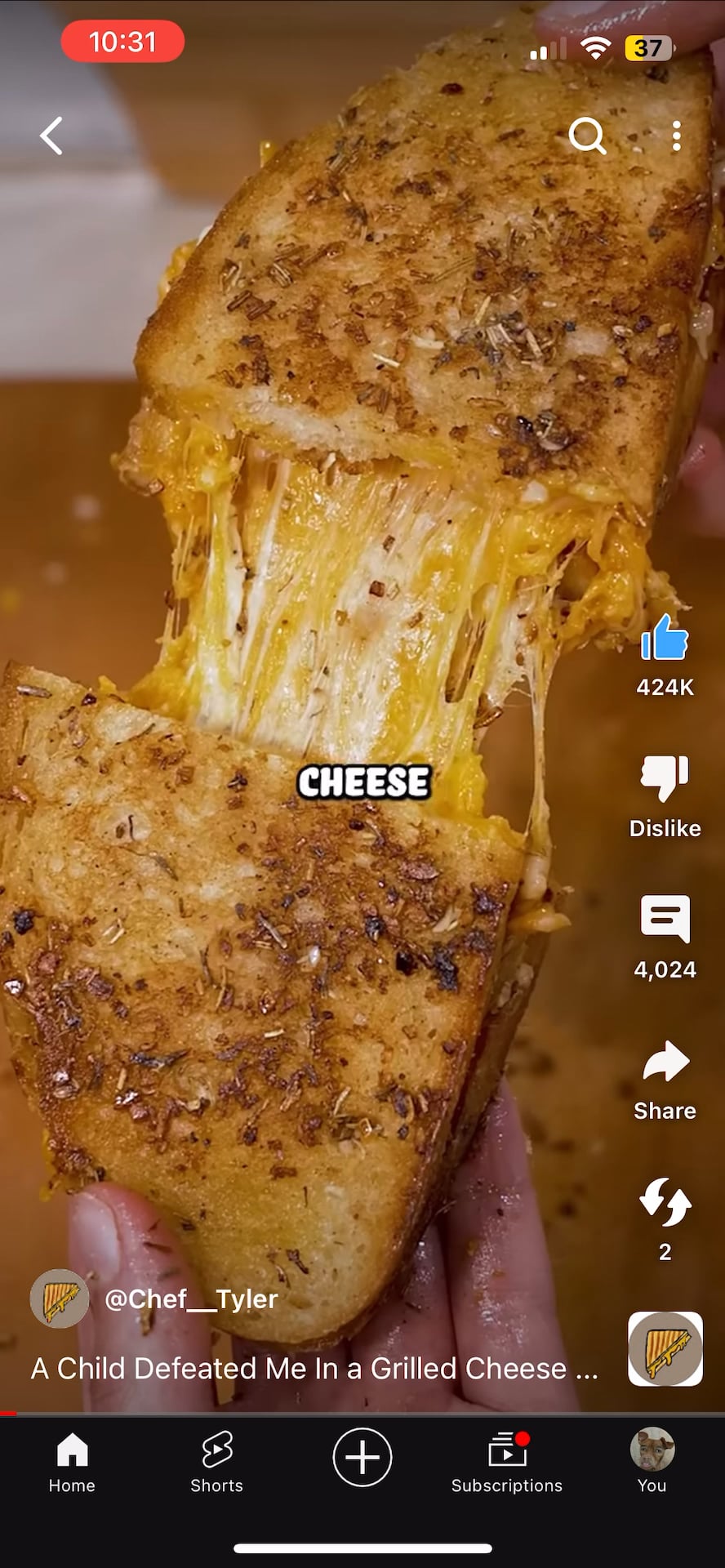Expand the A Child Defeated Me title
Image resolution: width=725 pixels, height=1568 pixels.
point(314,1369)
